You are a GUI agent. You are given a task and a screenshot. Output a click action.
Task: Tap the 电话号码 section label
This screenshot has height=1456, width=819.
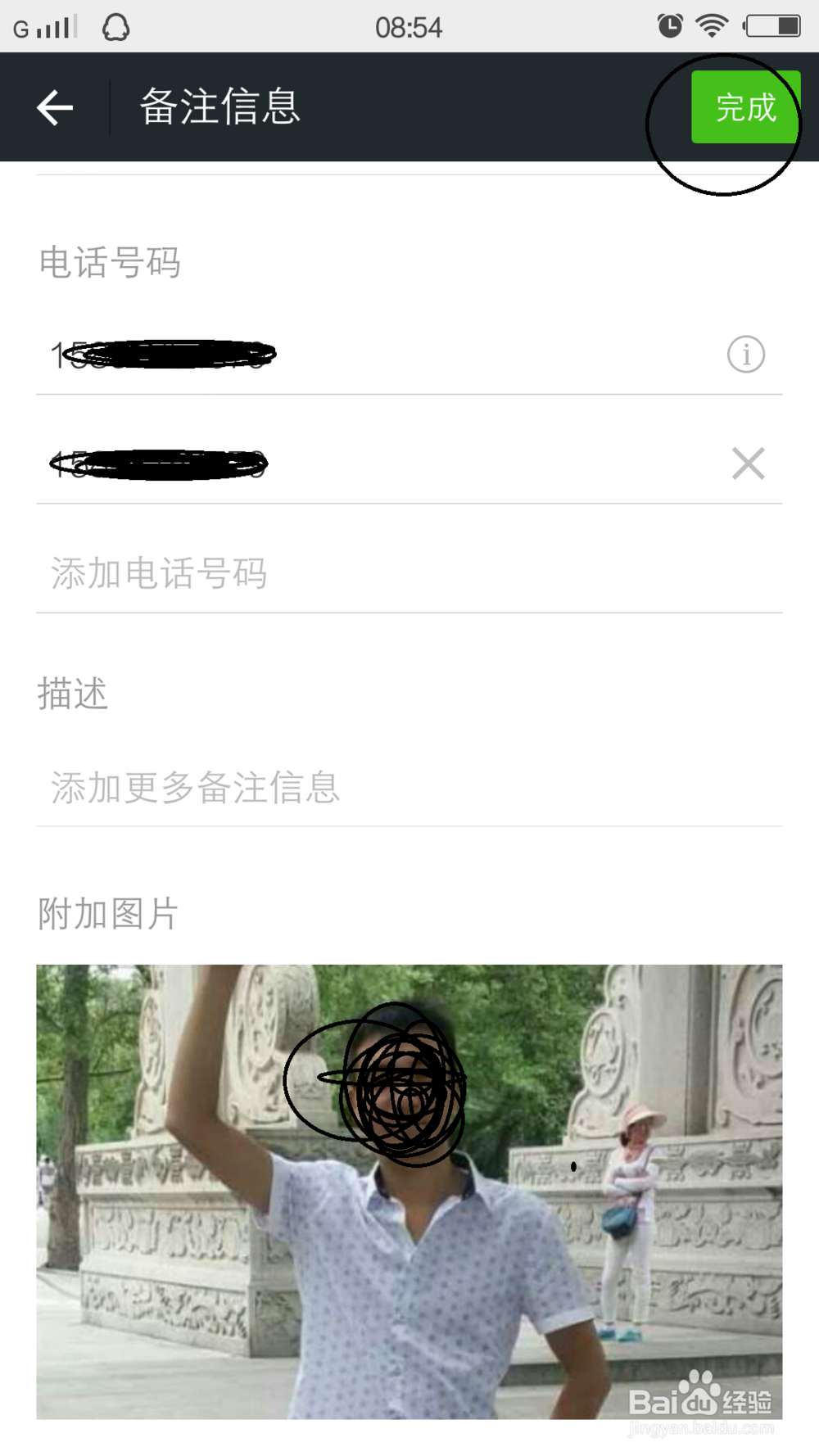coord(110,263)
